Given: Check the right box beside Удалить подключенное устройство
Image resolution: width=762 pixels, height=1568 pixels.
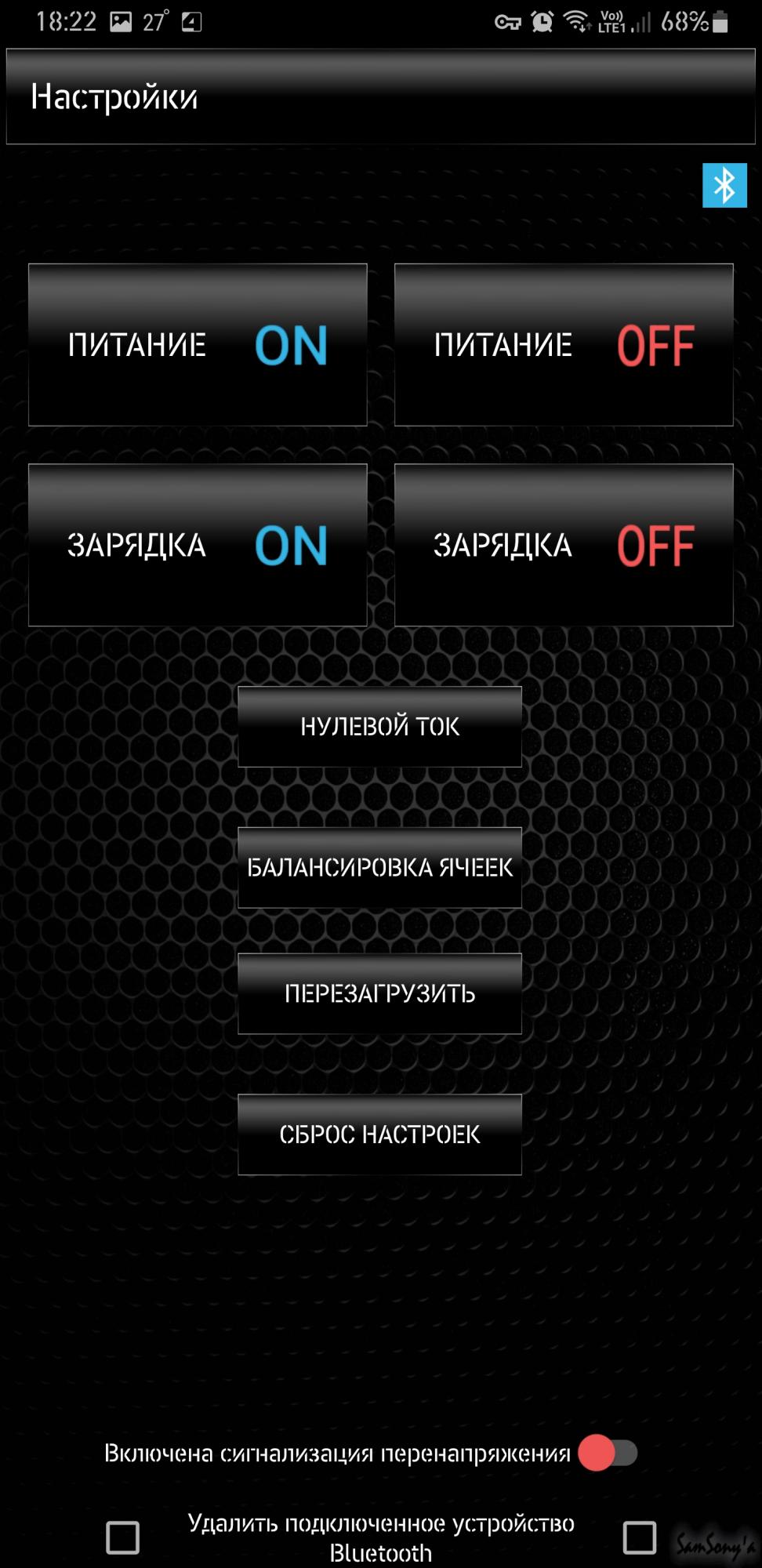Looking at the screenshot, I should [640, 1537].
